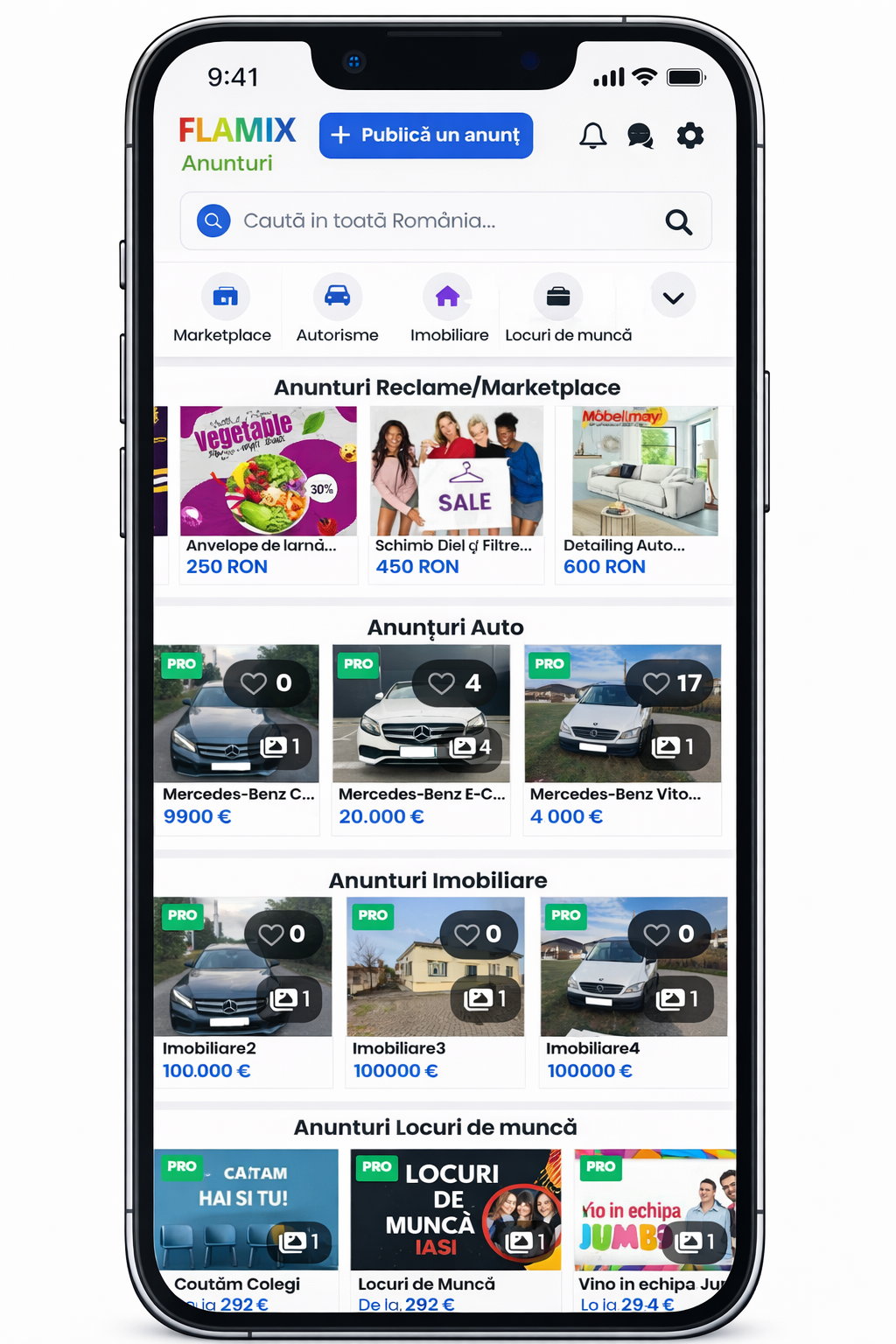The width and height of the screenshot is (896, 1344).
Task: Open the Detailing Auto 600 RON ad
Action: click(645, 494)
